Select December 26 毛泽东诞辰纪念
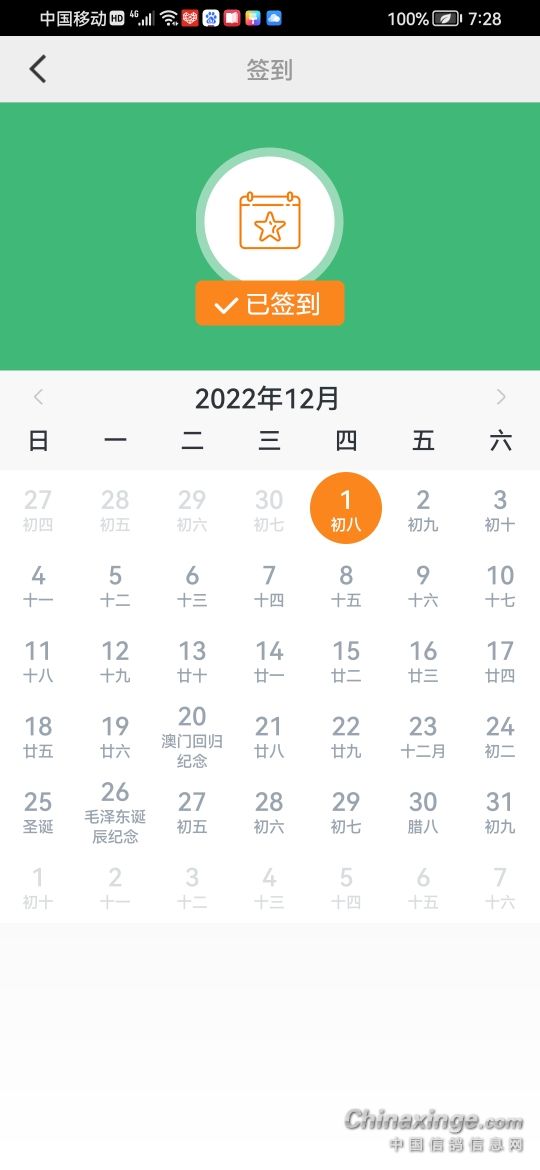 point(115,812)
